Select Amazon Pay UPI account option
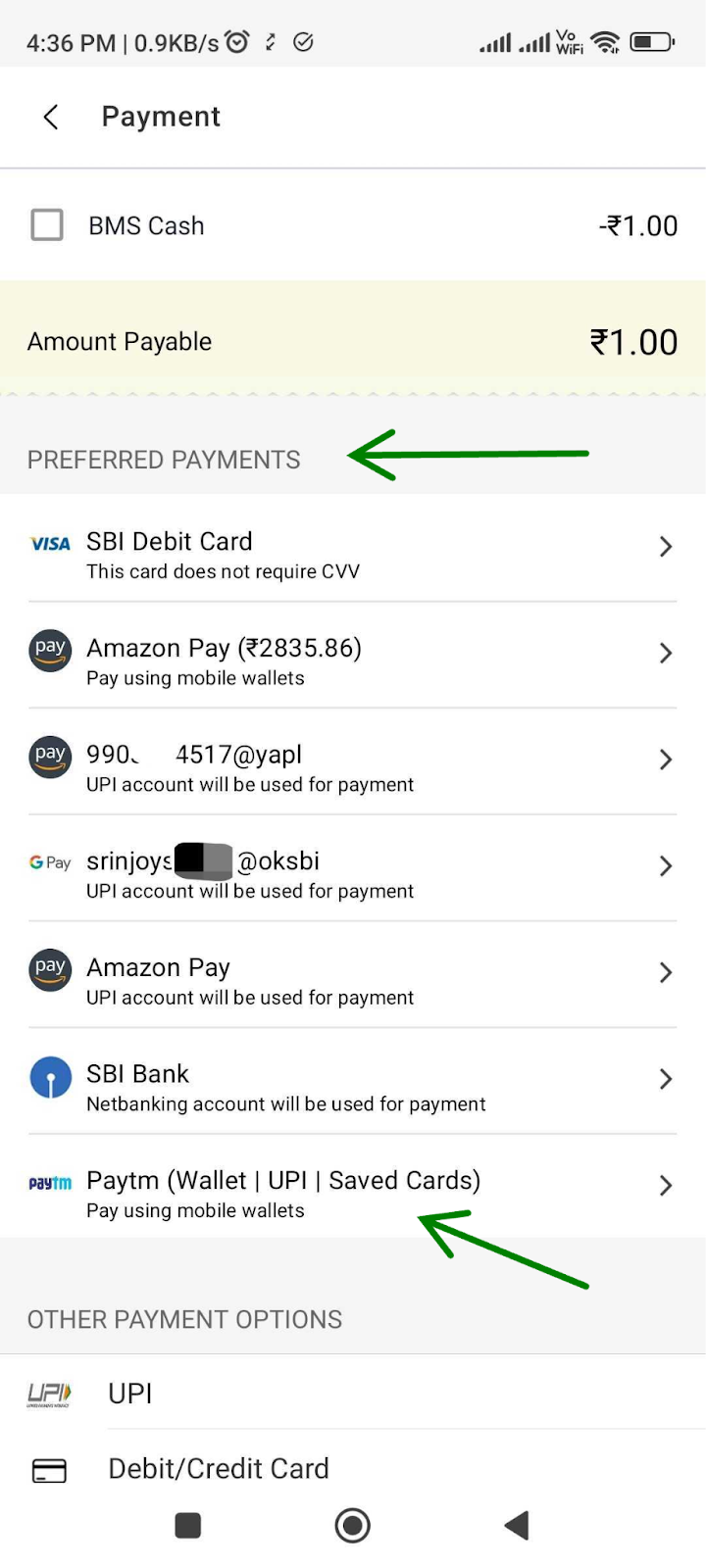This screenshot has width=706, height=1568. [351, 981]
